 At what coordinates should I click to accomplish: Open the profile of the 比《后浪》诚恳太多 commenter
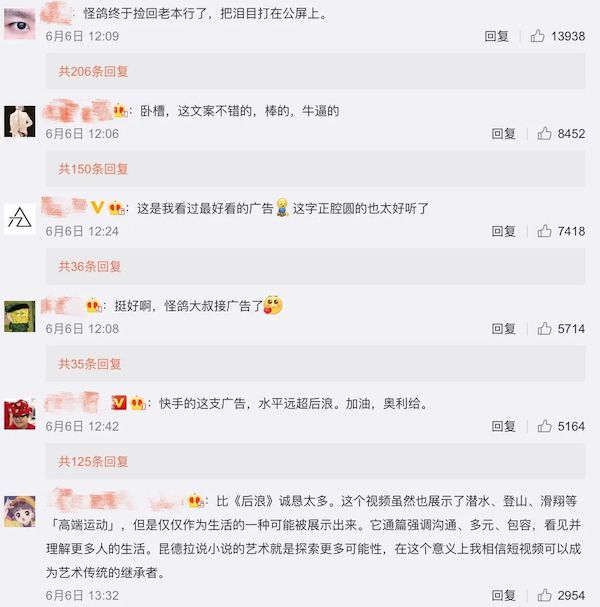coord(19,511)
